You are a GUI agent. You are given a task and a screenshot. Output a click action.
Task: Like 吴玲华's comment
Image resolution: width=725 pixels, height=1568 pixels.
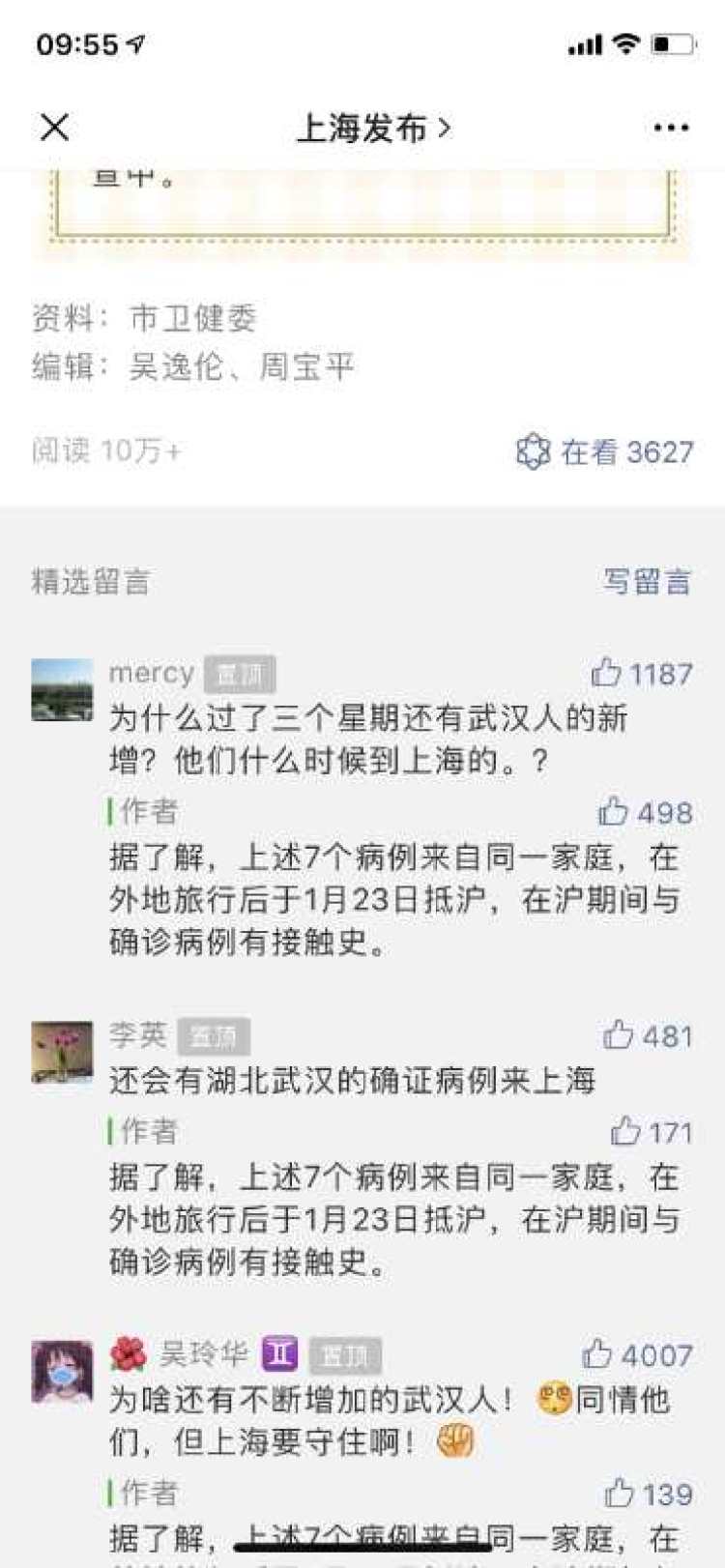(597, 1353)
